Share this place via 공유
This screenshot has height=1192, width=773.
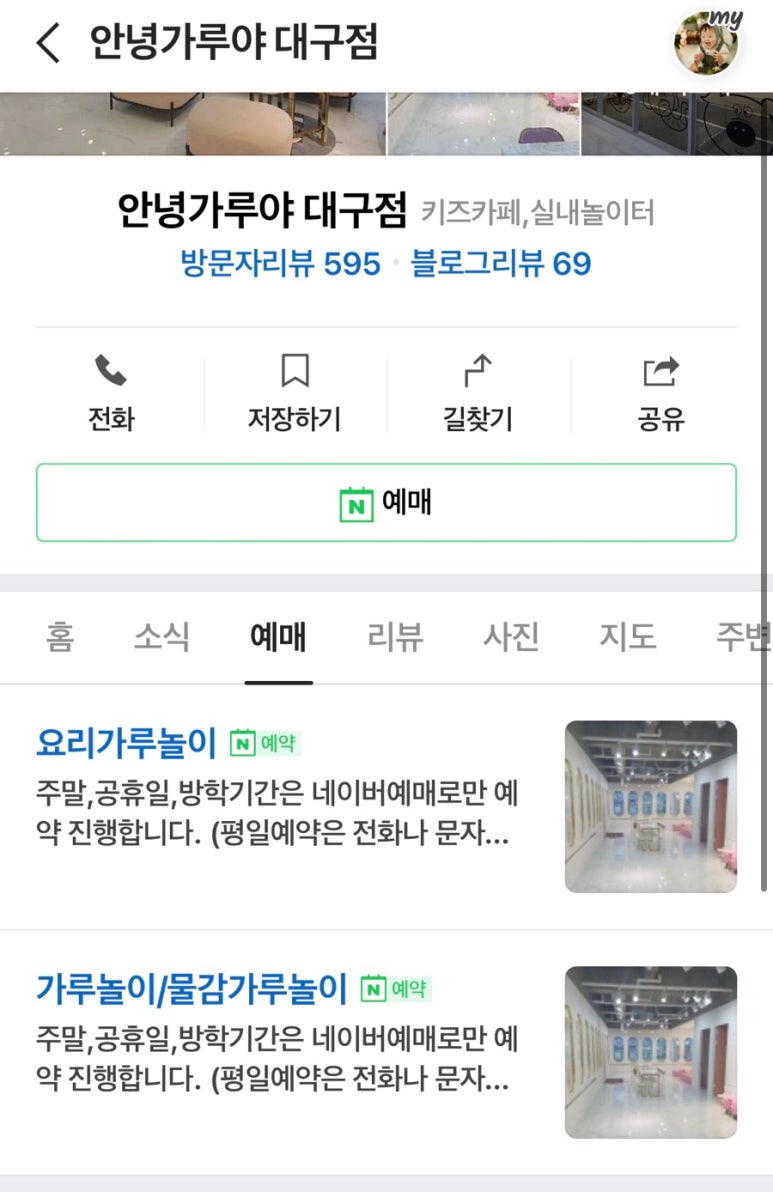click(661, 393)
